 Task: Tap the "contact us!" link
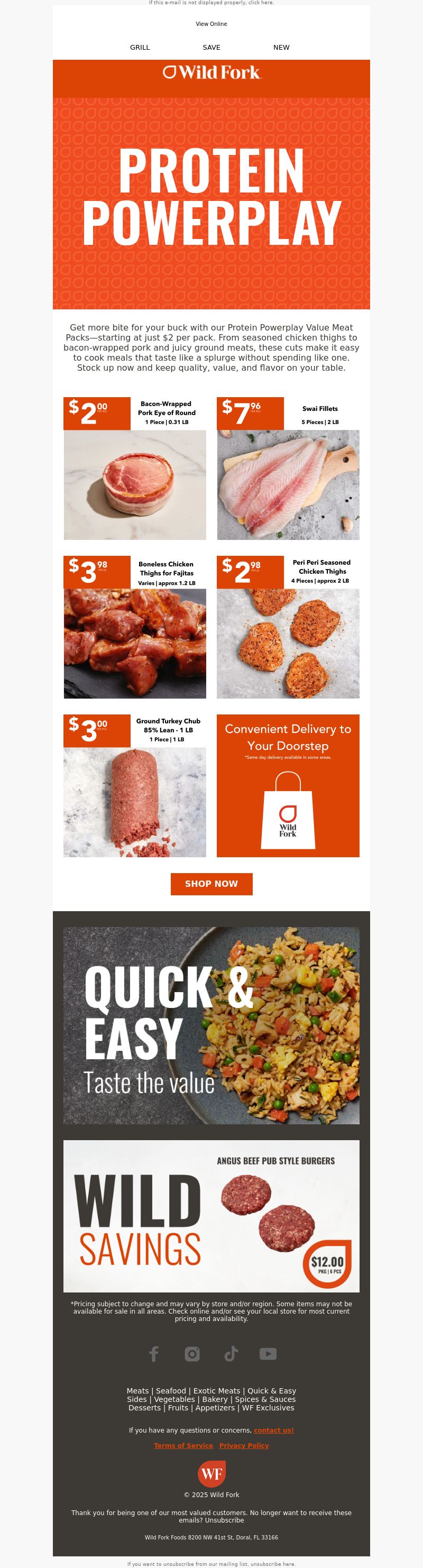274,1431
